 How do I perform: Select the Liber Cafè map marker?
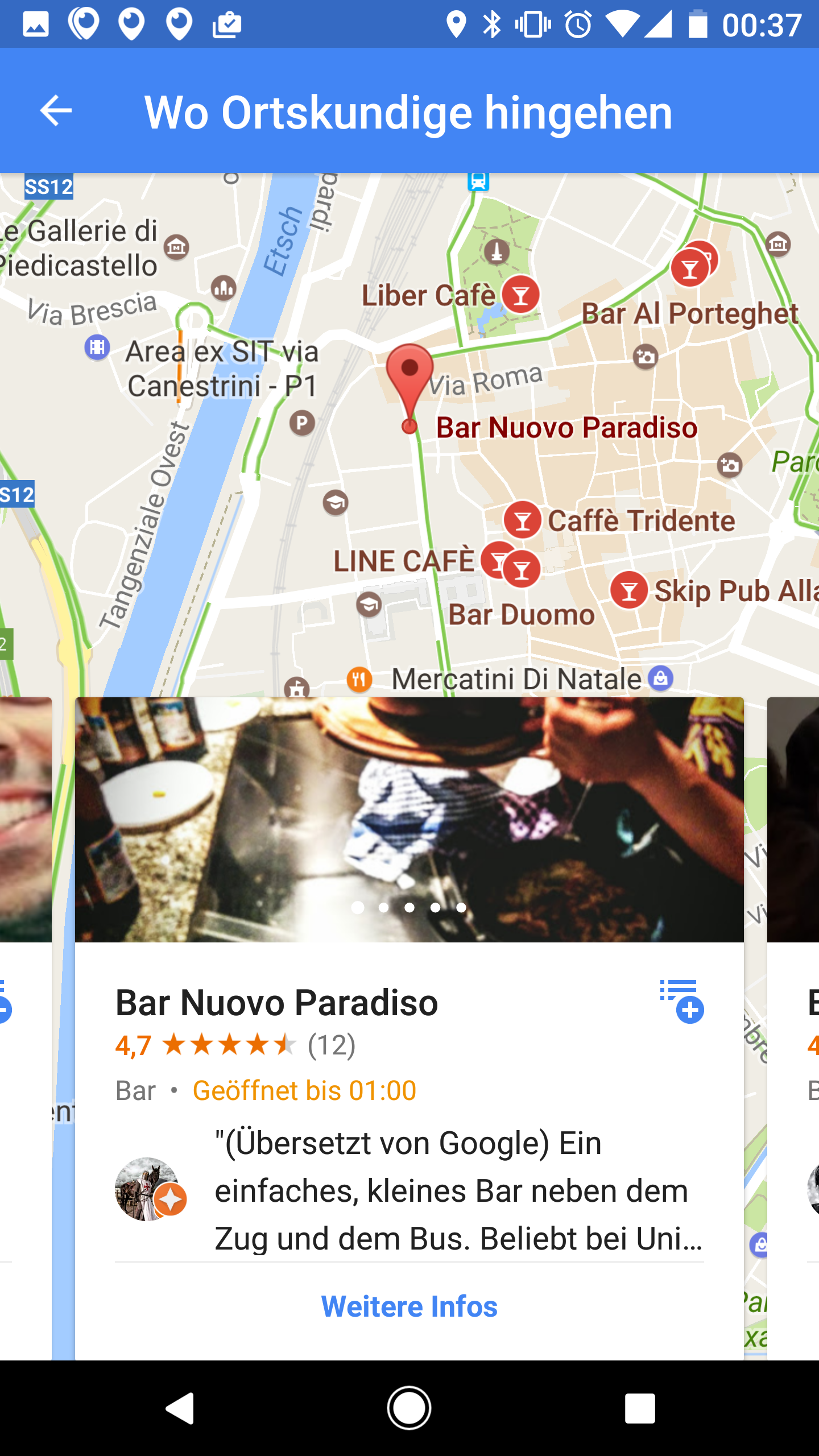pyautogui.click(x=520, y=295)
